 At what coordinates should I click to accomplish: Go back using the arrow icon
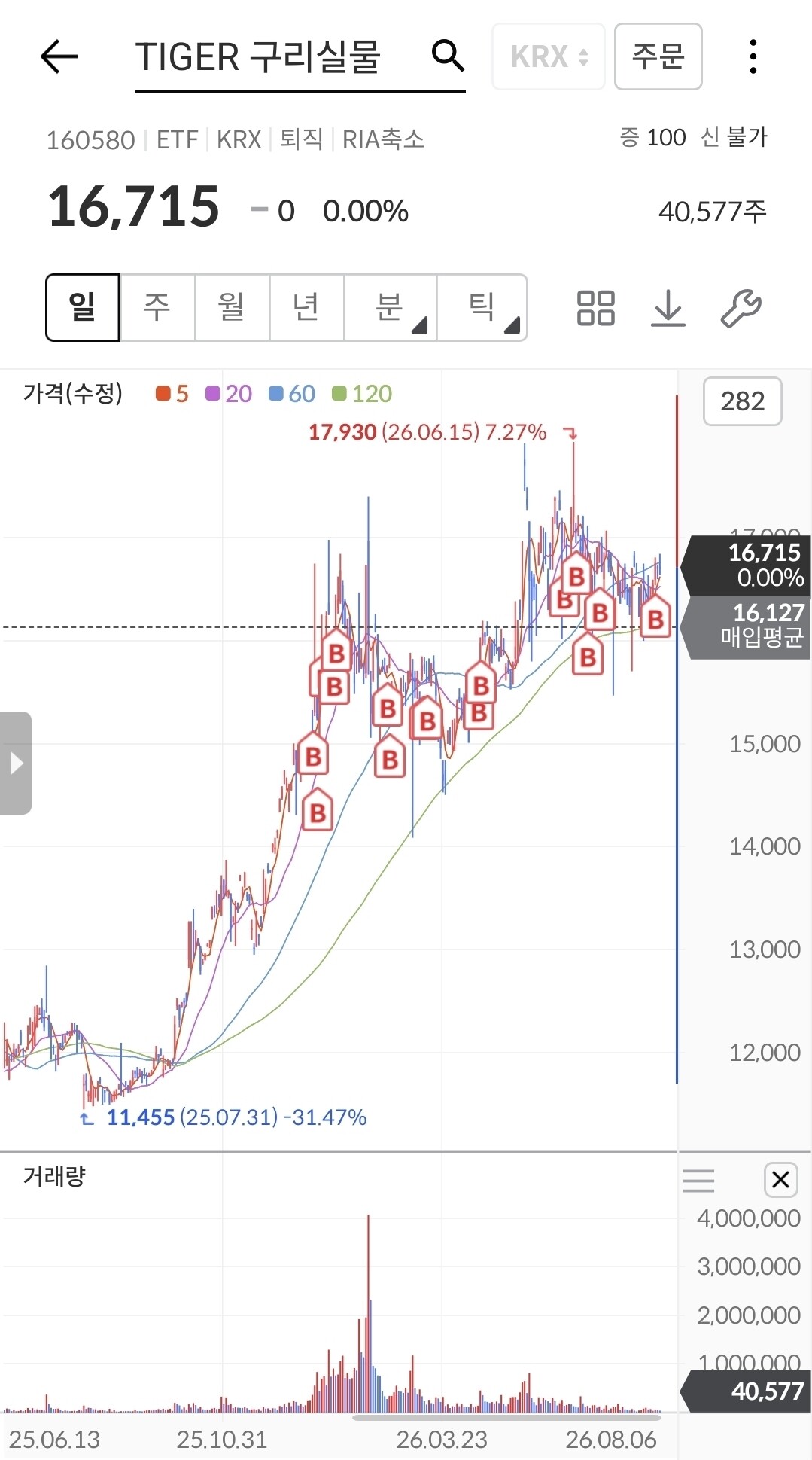click(59, 56)
